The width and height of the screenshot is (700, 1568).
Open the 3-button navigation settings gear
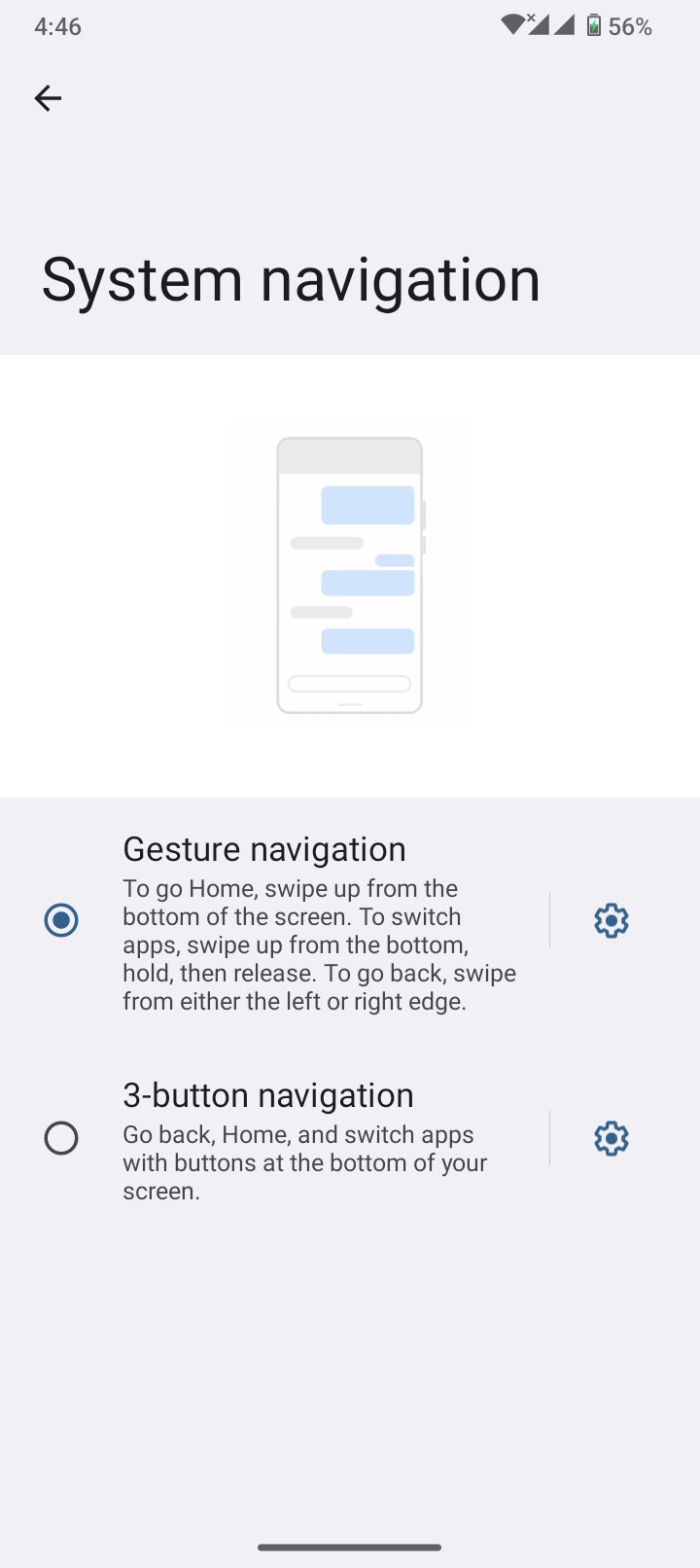coord(612,1138)
